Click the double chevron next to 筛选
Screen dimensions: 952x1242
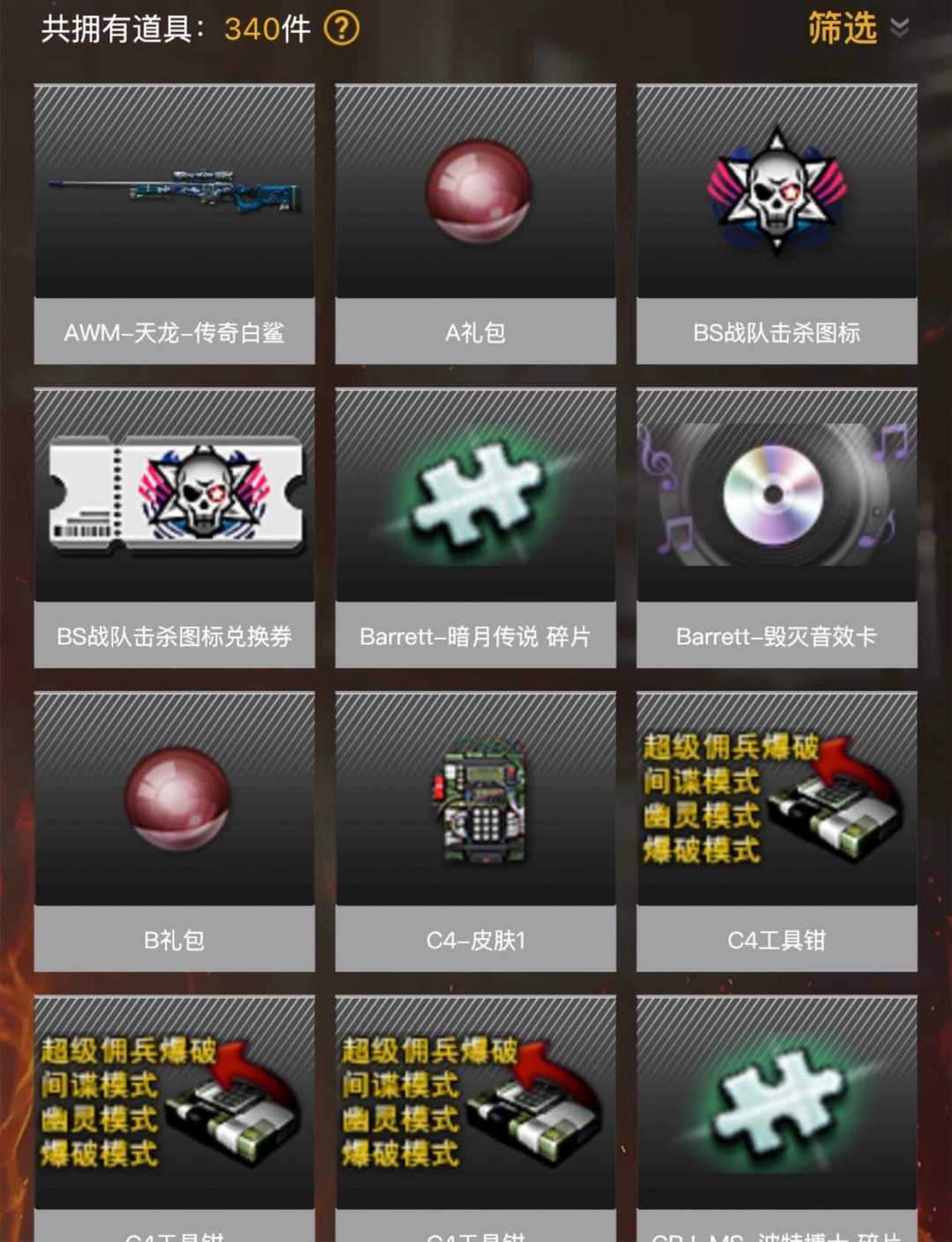pos(899,29)
